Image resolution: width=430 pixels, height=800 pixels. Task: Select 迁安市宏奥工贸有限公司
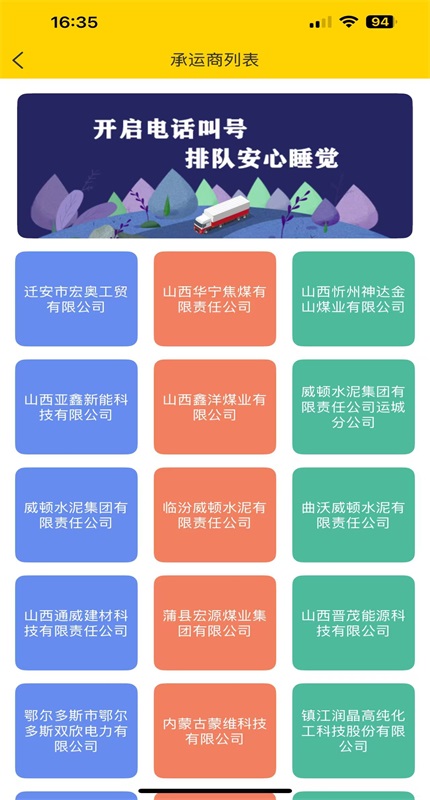click(76, 299)
